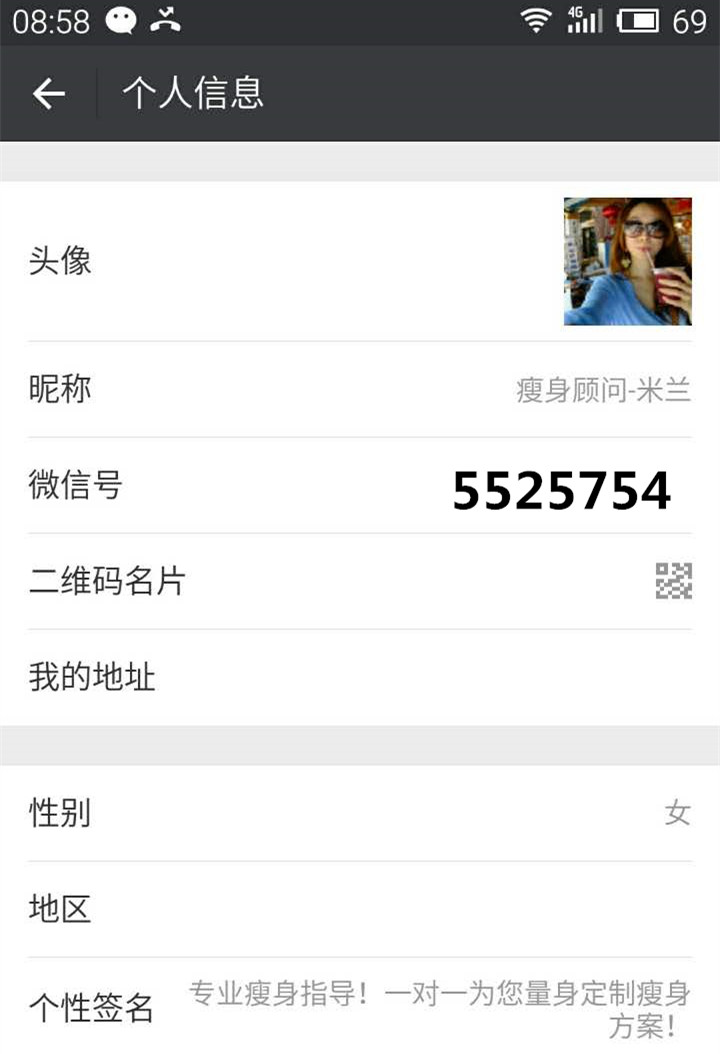The image size is (720, 1054).
Task: Open the 二维码名片 row
Action: (x=300, y=580)
